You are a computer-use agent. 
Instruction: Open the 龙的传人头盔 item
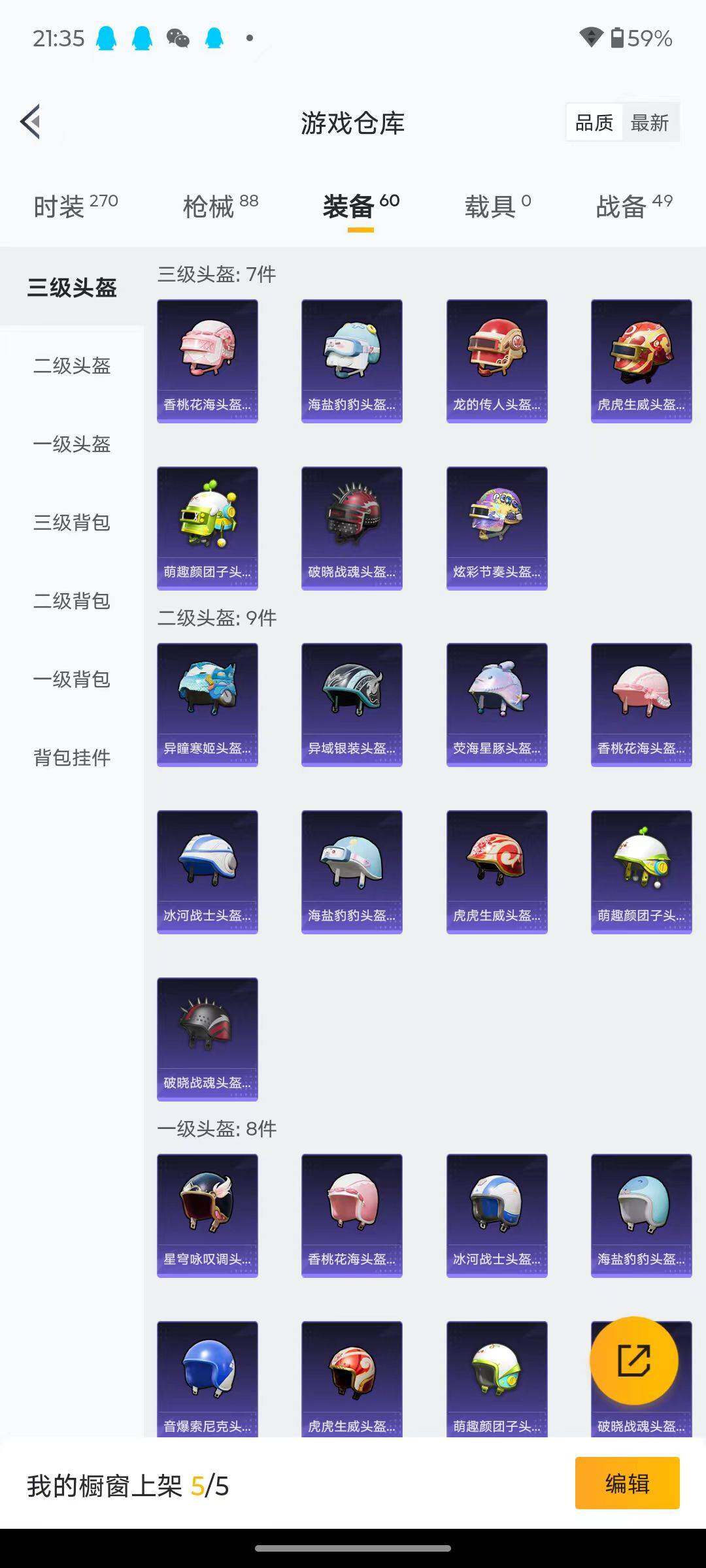(497, 361)
